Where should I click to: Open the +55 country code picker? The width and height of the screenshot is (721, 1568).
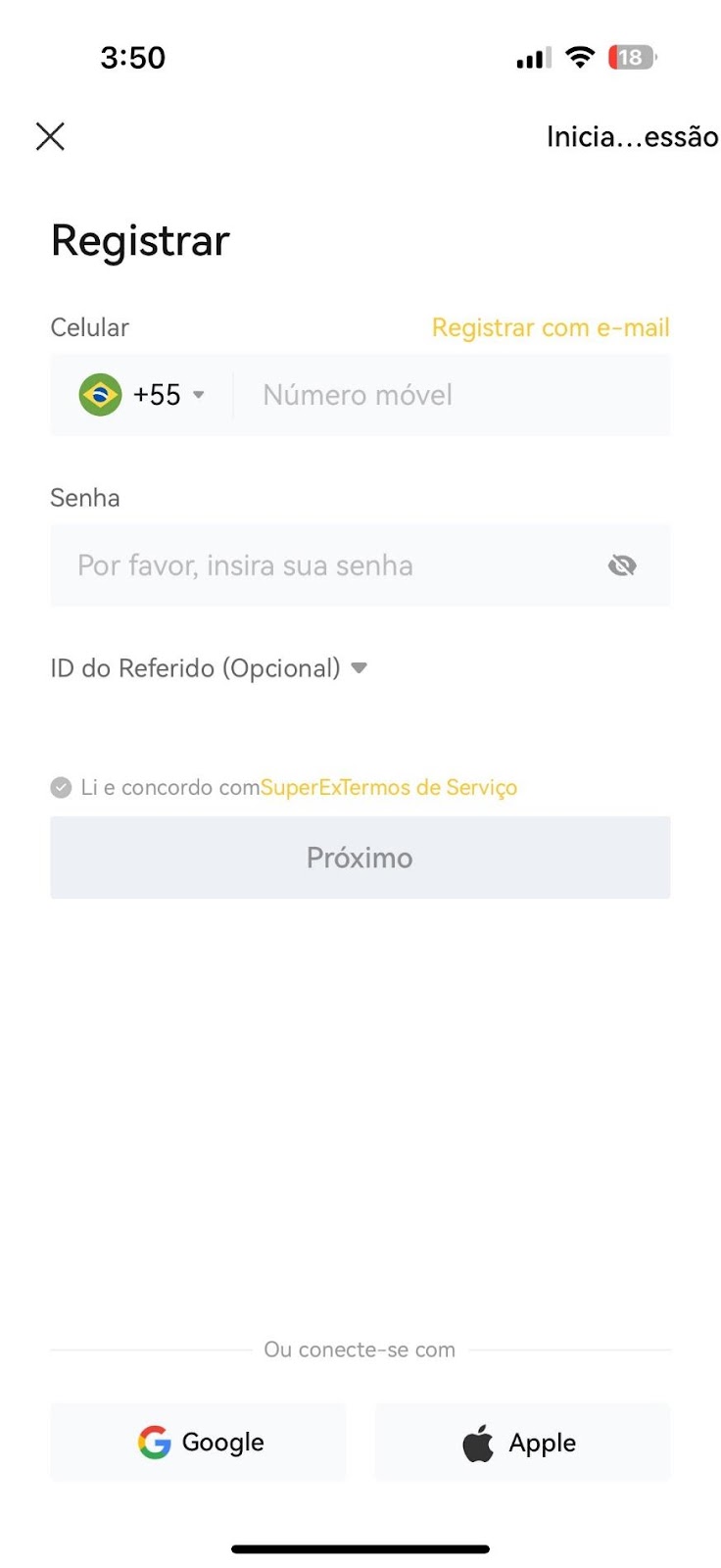pos(143,395)
